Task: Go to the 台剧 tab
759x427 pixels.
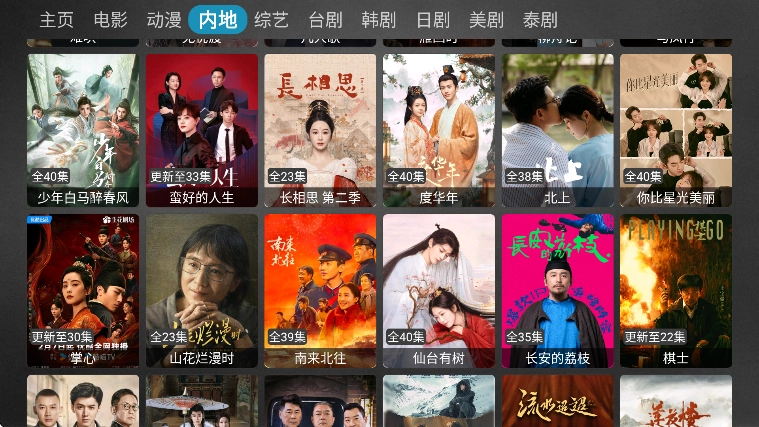Action: pos(325,20)
